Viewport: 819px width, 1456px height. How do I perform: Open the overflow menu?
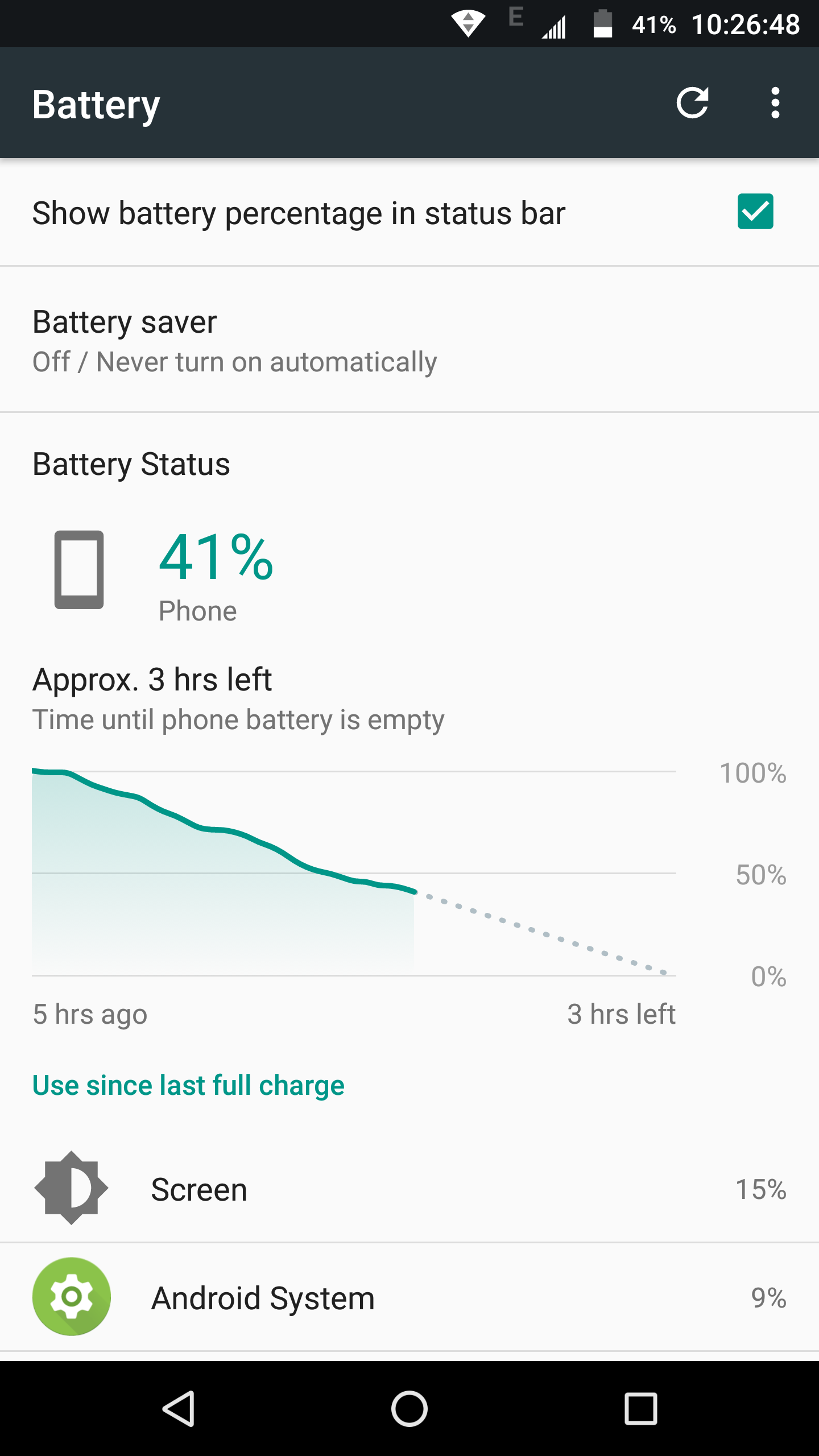[x=775, y=103]
